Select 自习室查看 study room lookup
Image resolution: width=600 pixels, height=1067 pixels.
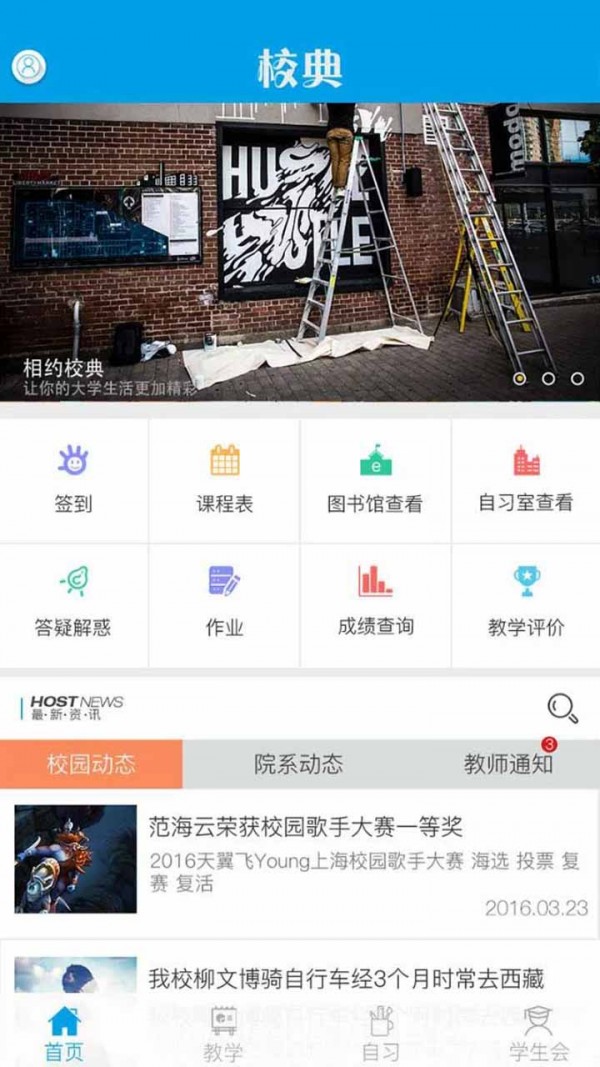[x=526, y=480]
